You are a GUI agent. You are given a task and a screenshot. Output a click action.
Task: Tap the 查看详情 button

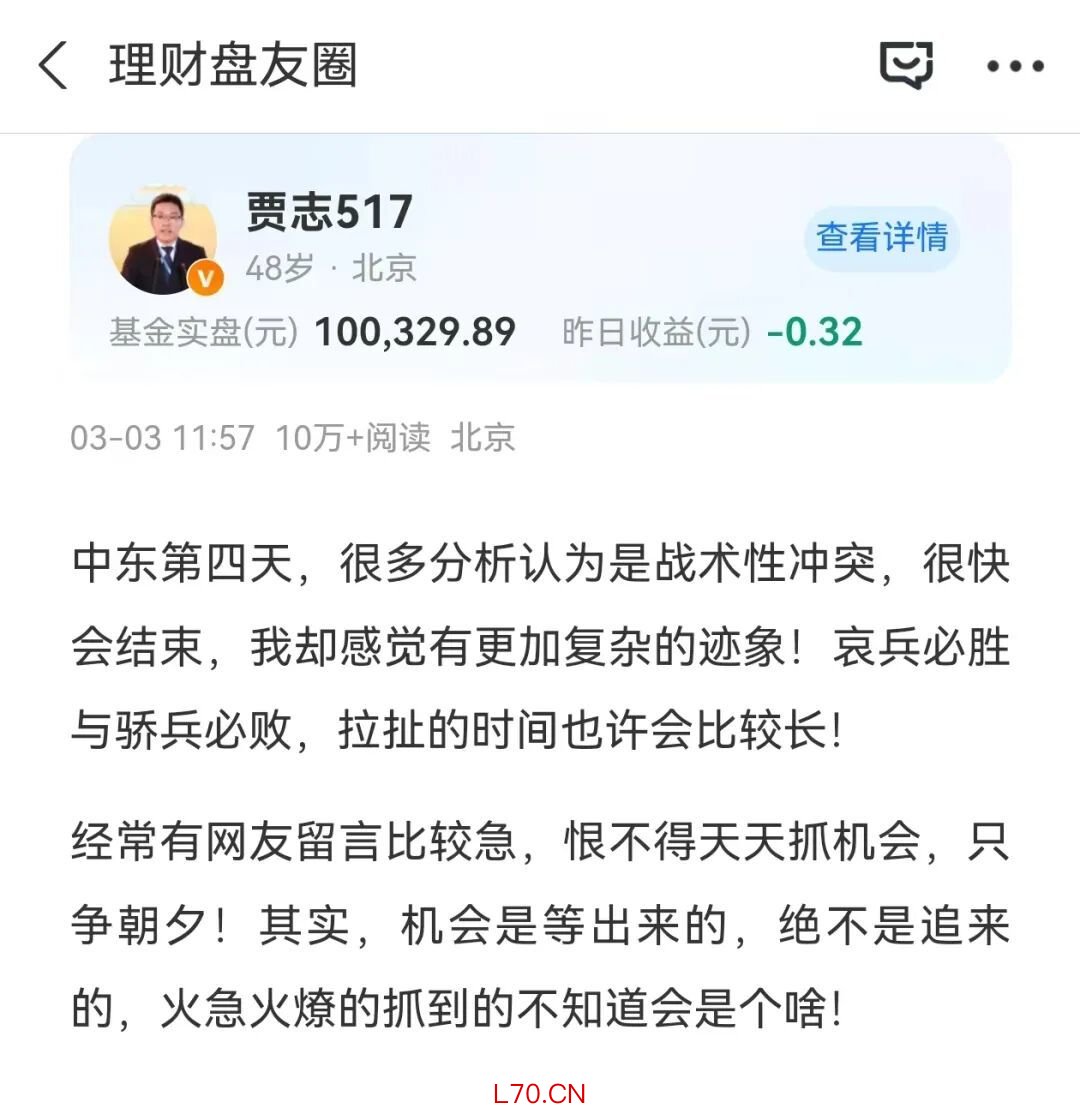[882, 238]
